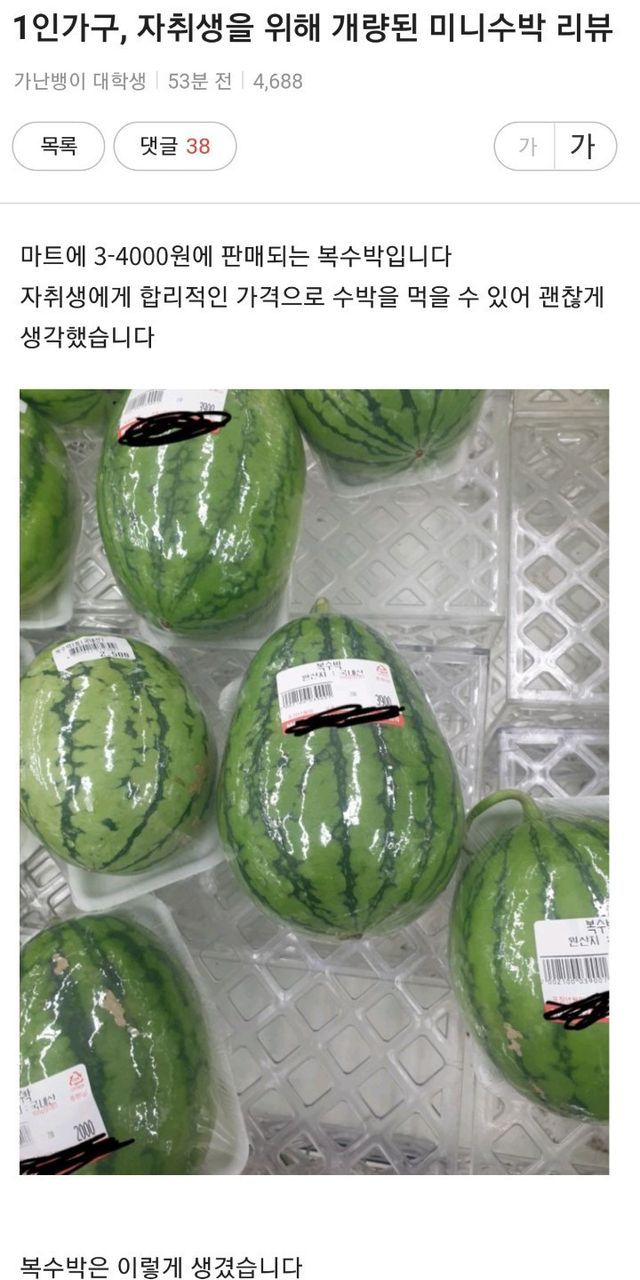The height and width of the screenshot is (1280, 640).
Task: Go back to the 목록 list
Action: (58, 147)
